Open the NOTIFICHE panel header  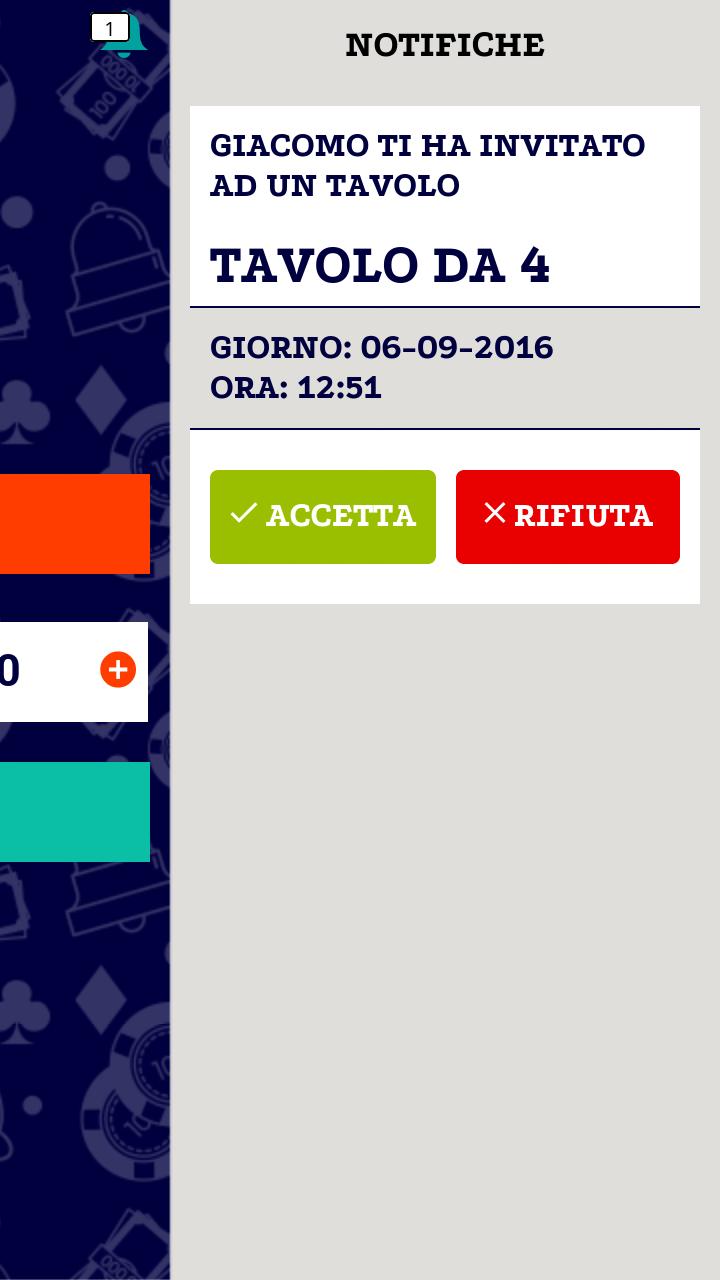coord(444,44)
